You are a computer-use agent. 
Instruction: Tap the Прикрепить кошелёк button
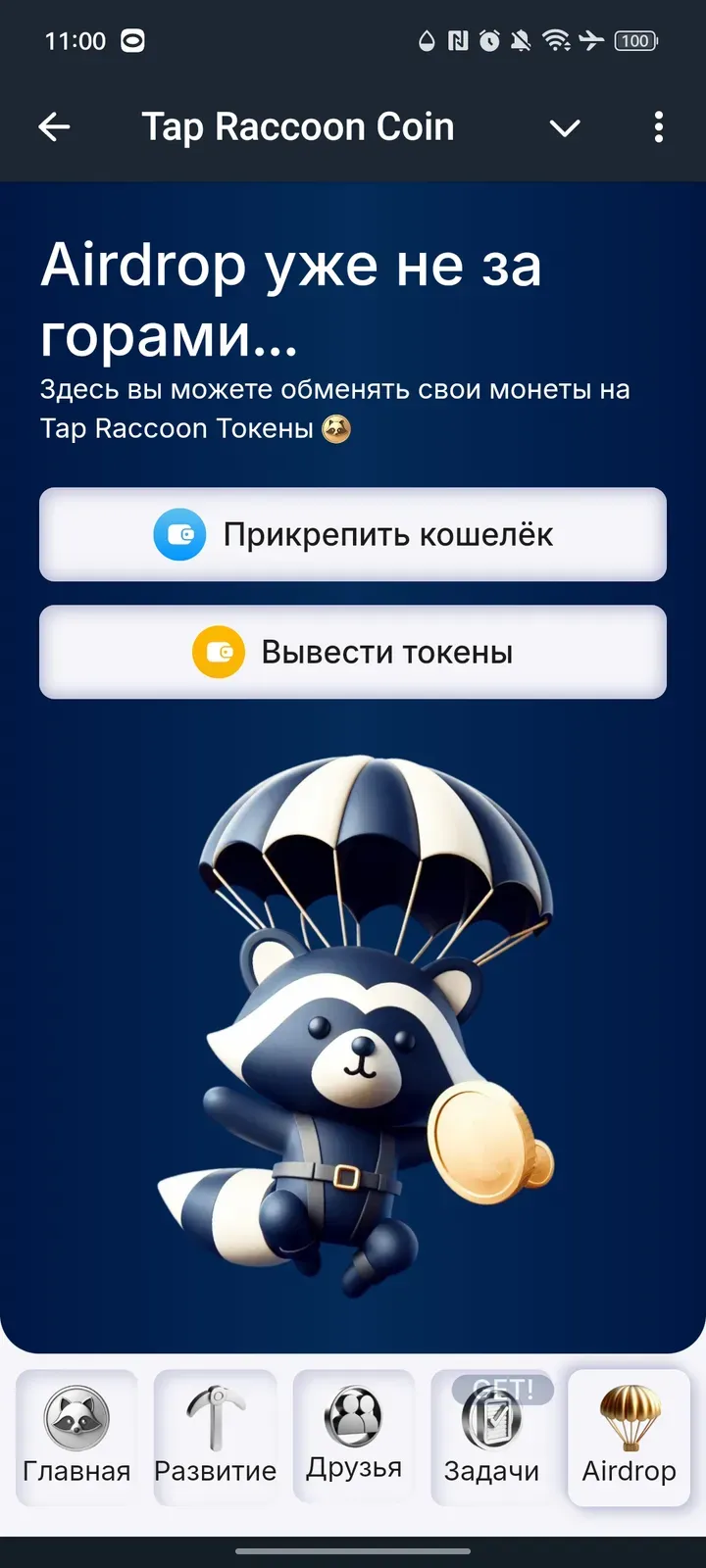click(x=353, y=534)
